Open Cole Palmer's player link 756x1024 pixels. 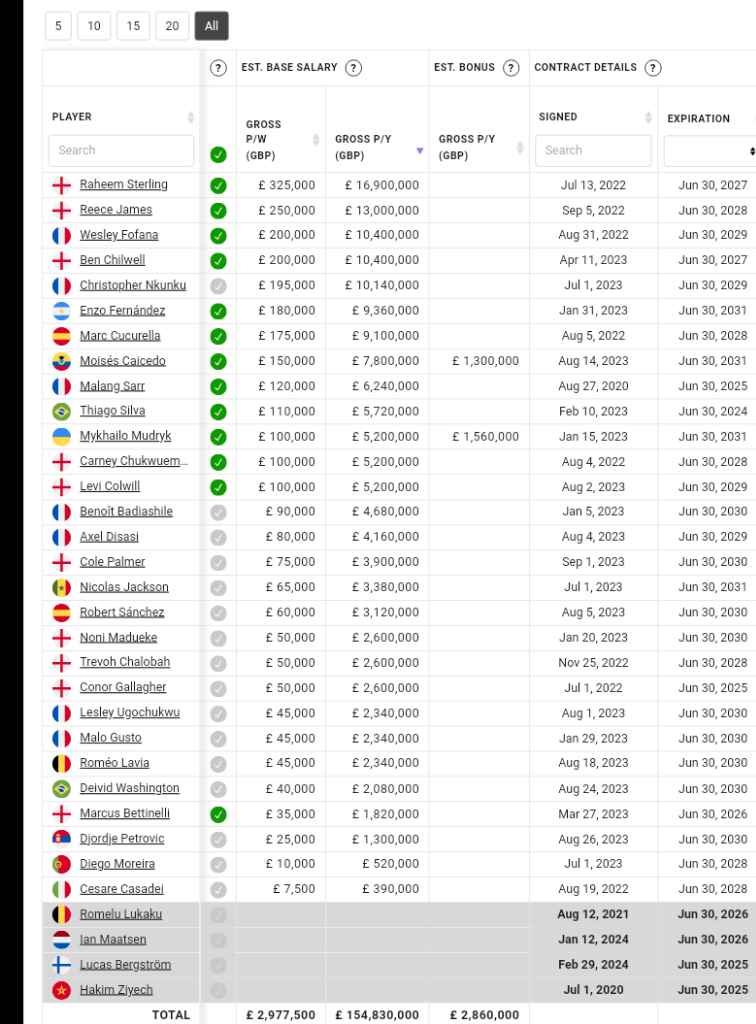tap(112, 562)
